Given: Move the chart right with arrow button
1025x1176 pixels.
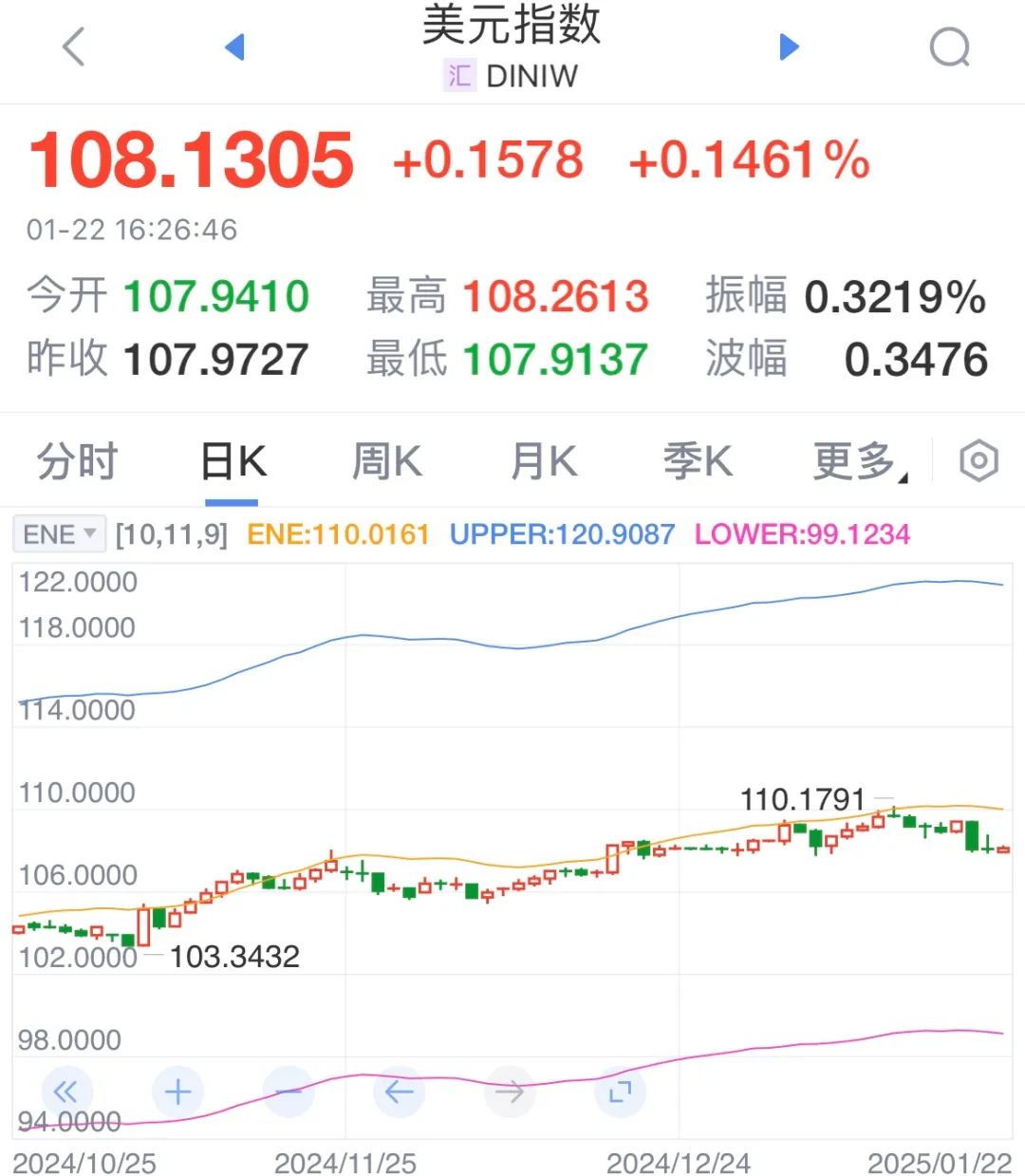Looking at the screenshot, I should [510, 1092].
